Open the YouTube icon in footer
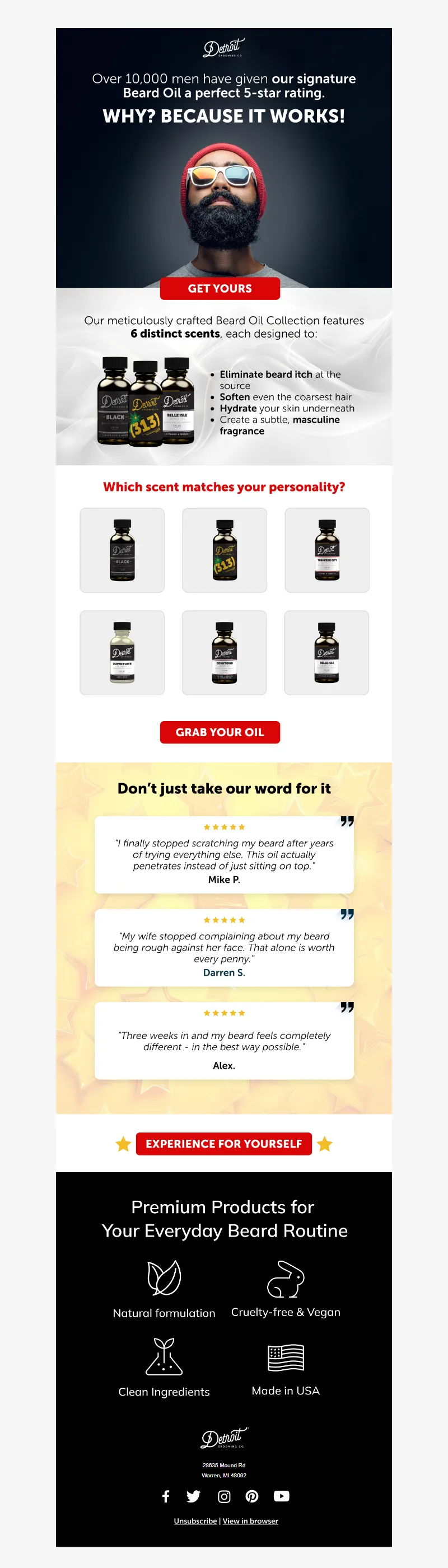The image size is (448, 1568). click(x=281, y=1496)
